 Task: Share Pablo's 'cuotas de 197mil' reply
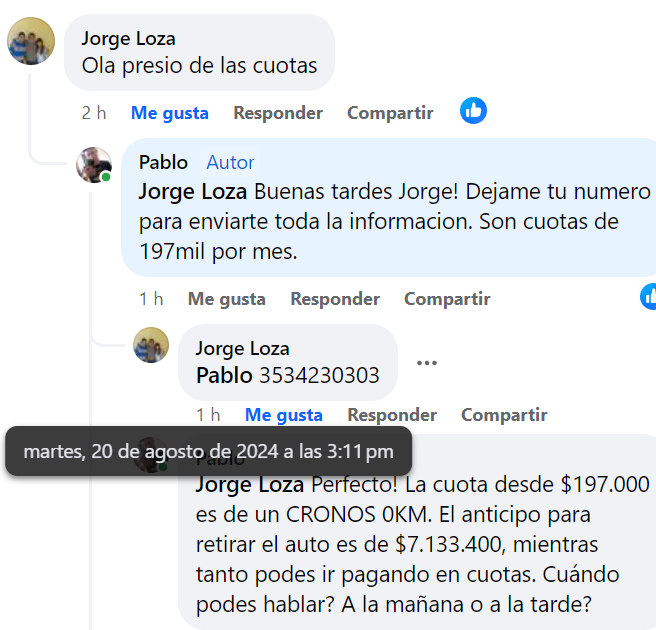click(447, 299)
